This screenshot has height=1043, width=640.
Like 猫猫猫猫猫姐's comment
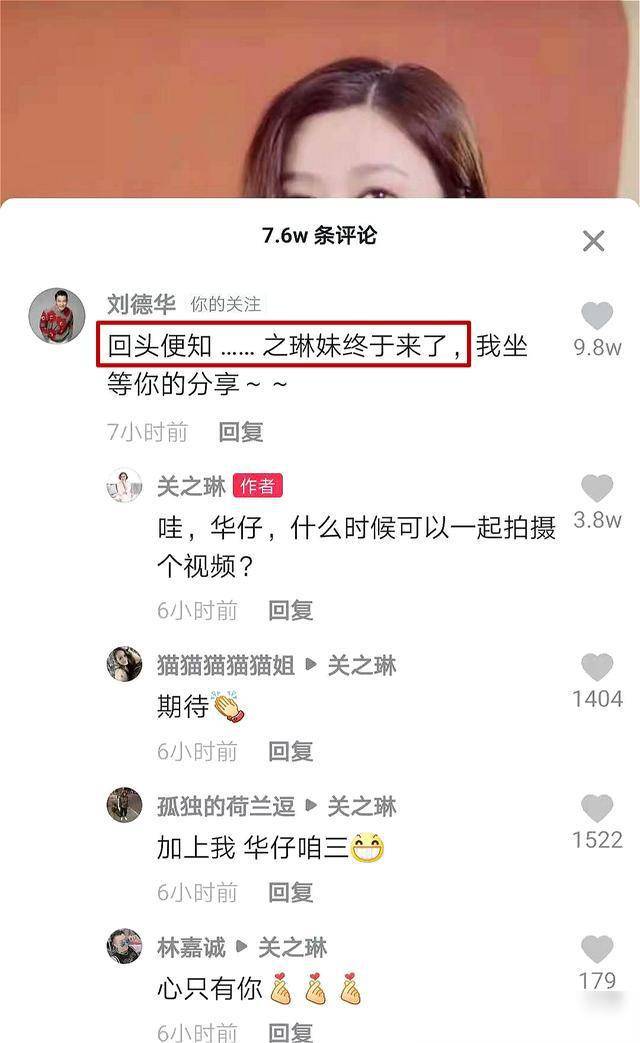(597, 667)
